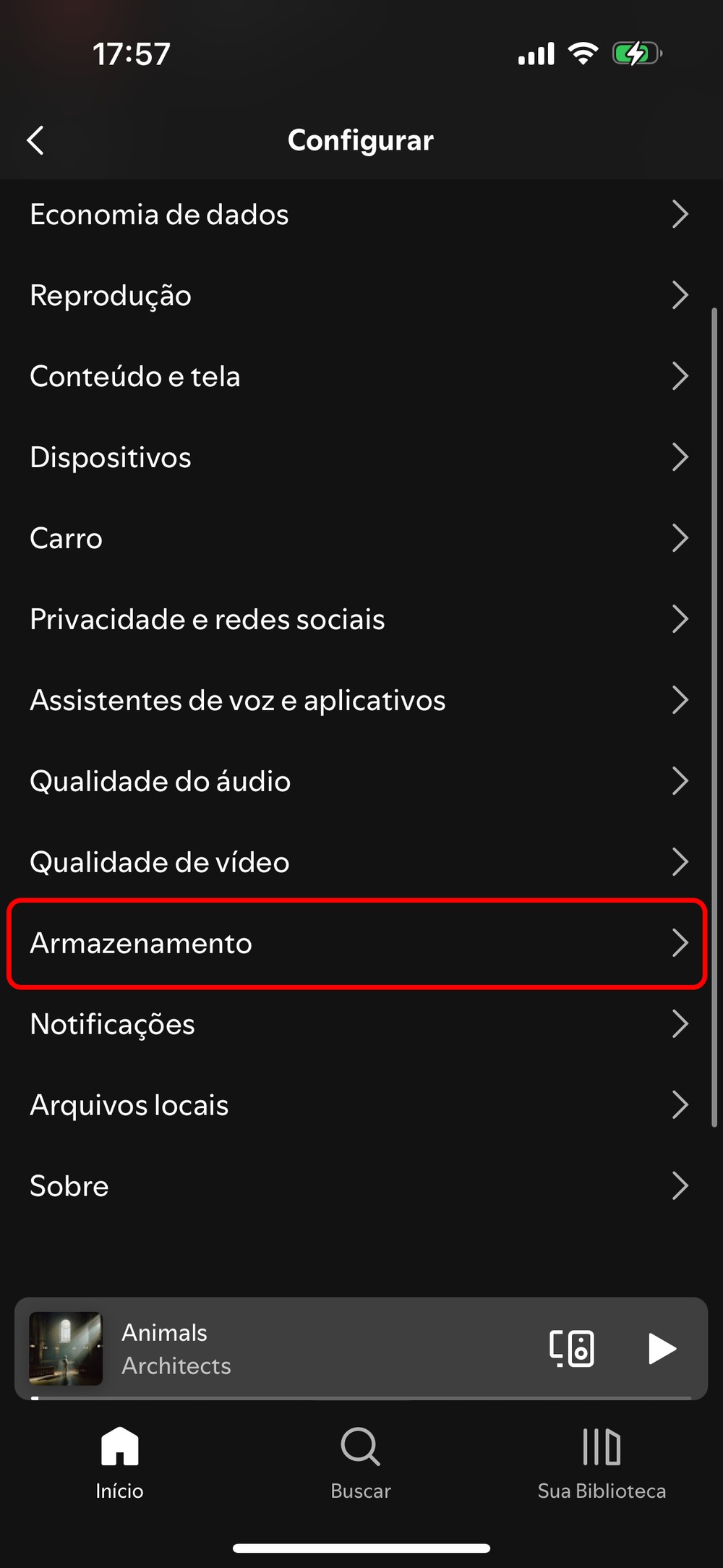723x1568 pixels.
Task: Open the Armazenamento row
Action: point(358,944)
